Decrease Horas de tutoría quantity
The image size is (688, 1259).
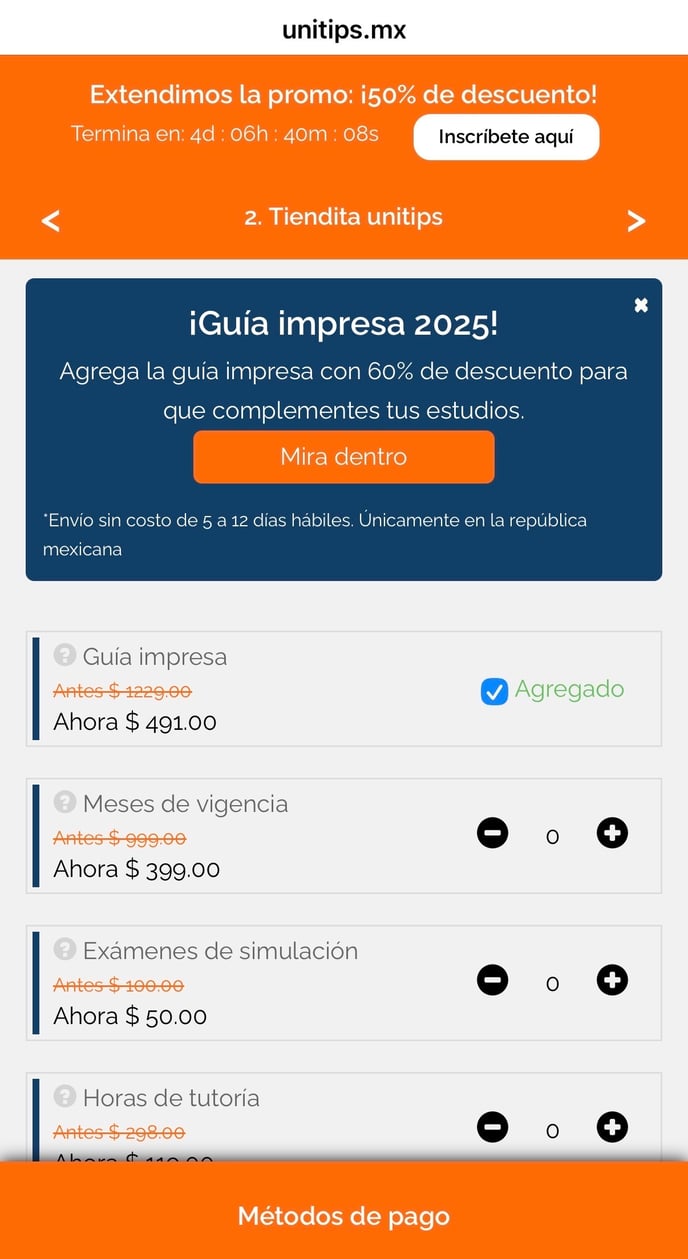point(492,1127)
